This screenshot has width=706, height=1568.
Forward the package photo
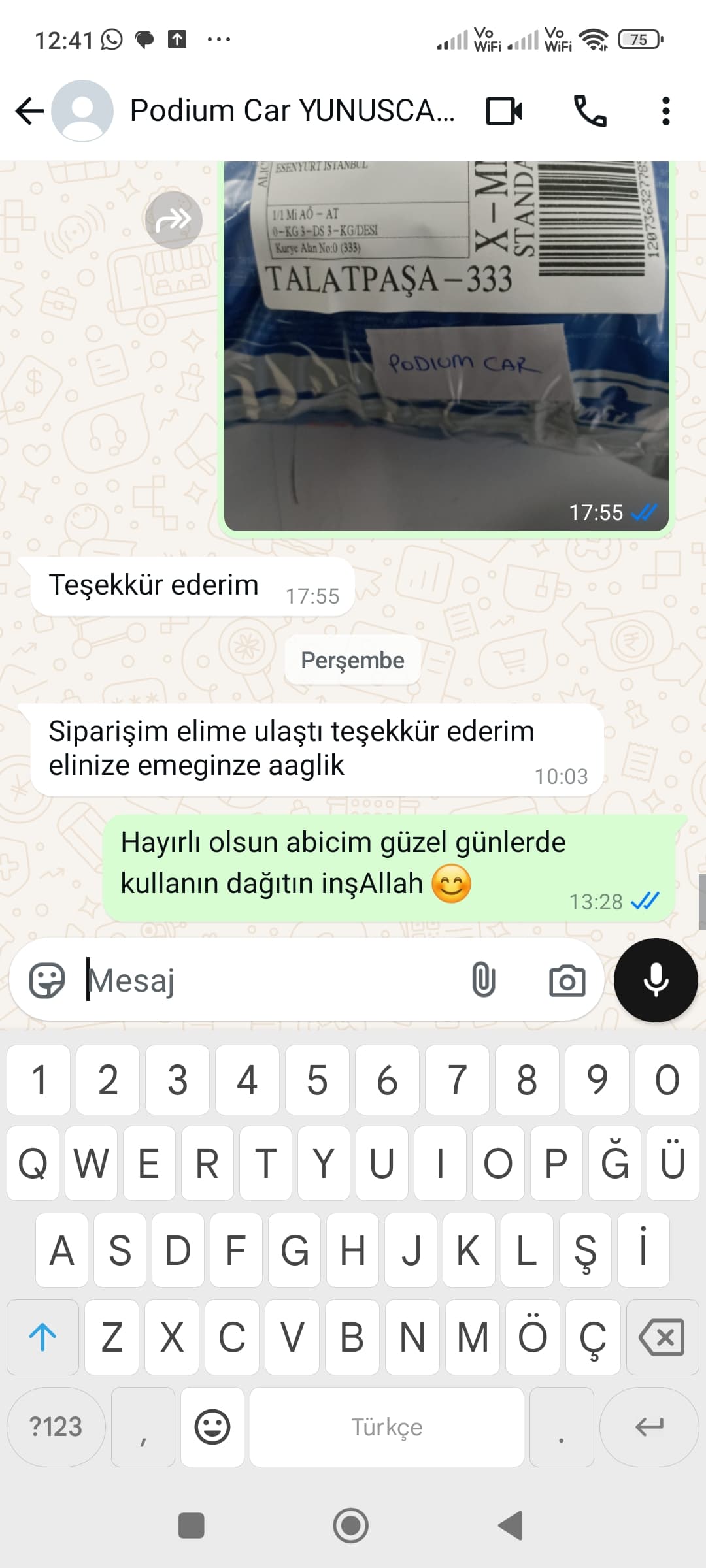tap(175, 220)
